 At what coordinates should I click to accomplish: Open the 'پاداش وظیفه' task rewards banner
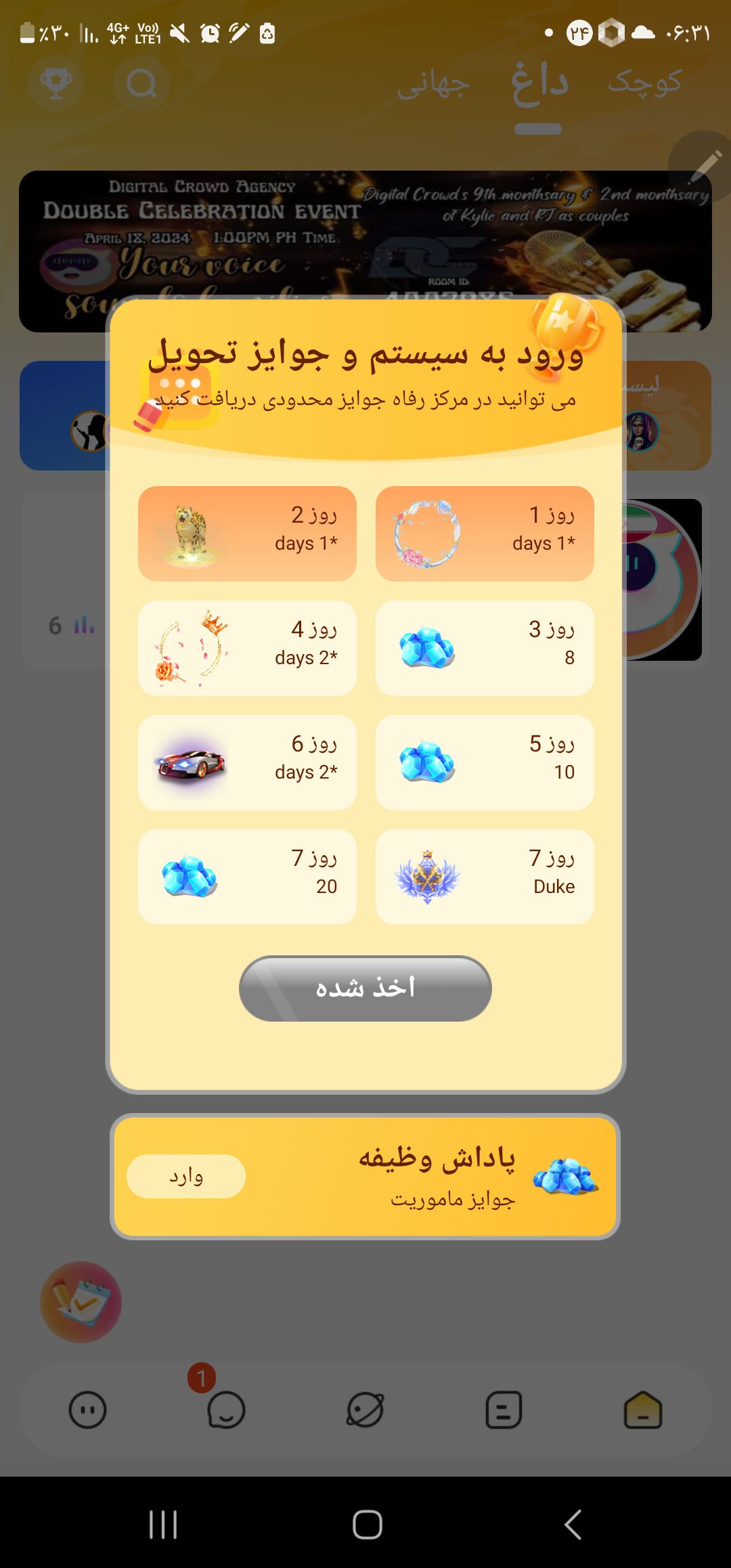click(433, 1177)
